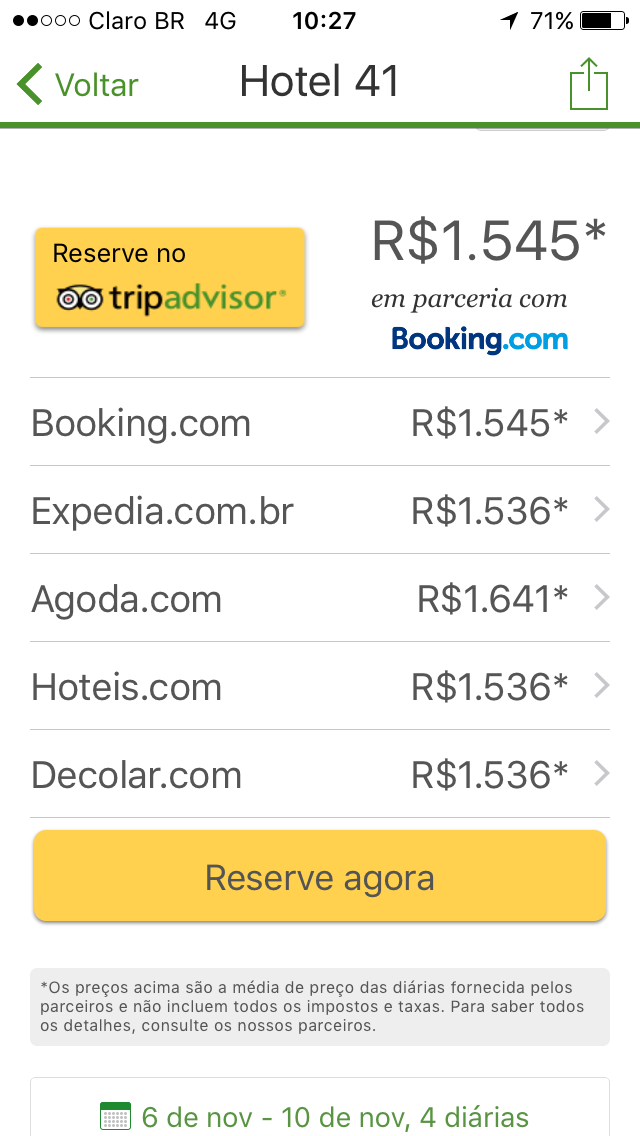Choose the Decolar.com offer

[320, 775]
